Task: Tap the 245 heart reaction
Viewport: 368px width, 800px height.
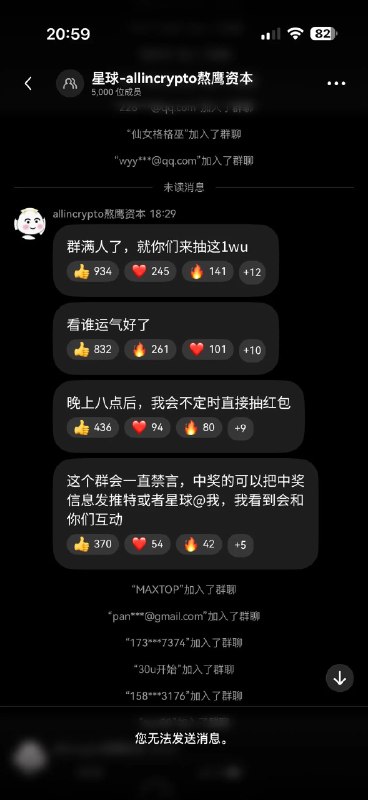Action: point(150,272)
